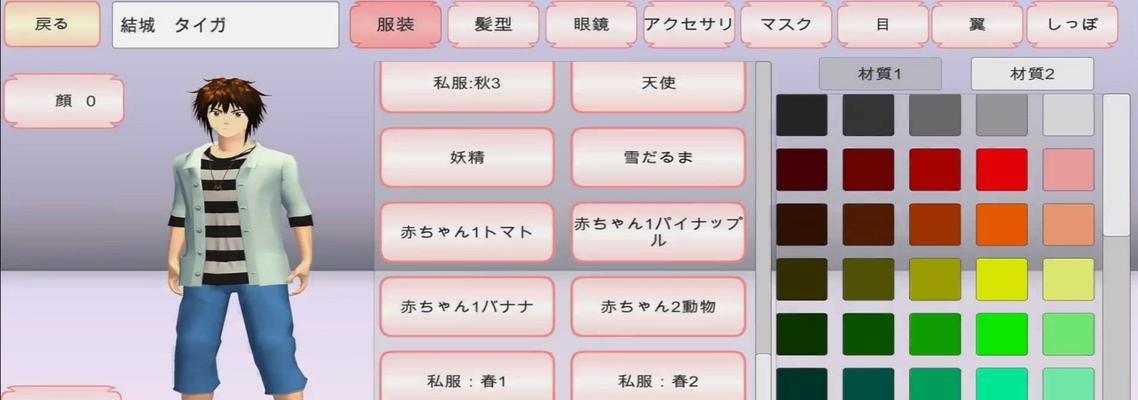Image resolution: width=1138 pixels, height=400 pixels.
Task: Switch to the 髪型 hairstyle tab
Action: pos(493,25)
